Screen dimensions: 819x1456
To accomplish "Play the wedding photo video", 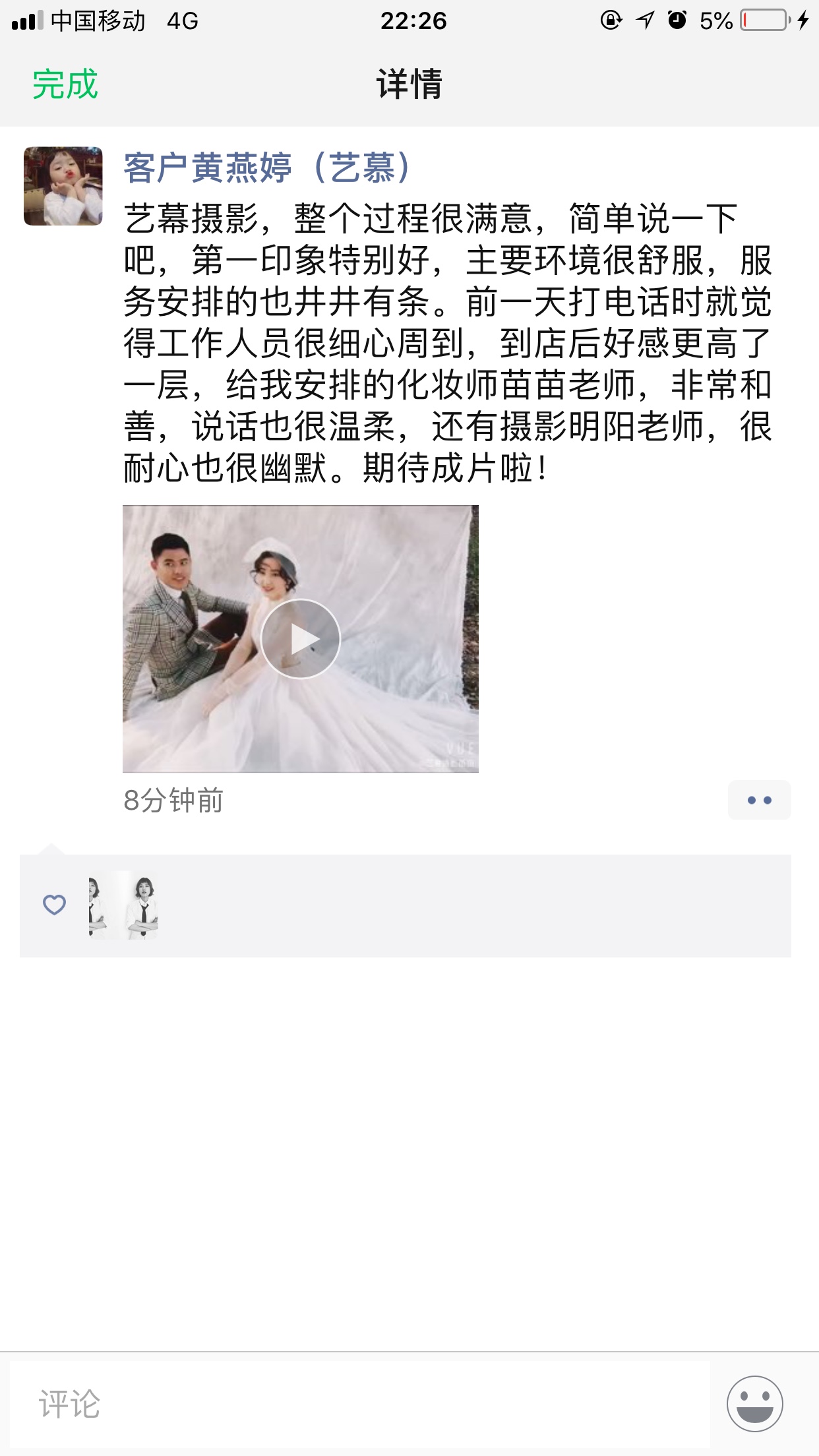I will tap(301, 638).
